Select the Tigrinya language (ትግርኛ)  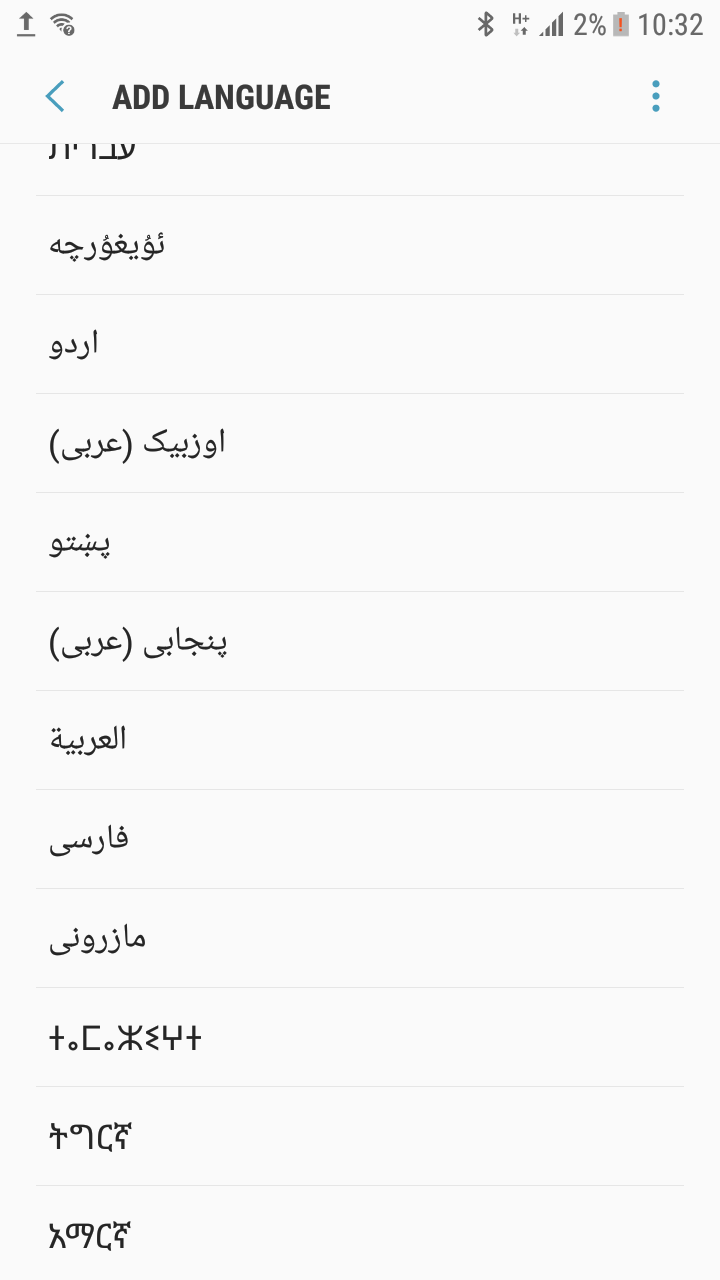pyautogui.click(x=360, y=1136)
